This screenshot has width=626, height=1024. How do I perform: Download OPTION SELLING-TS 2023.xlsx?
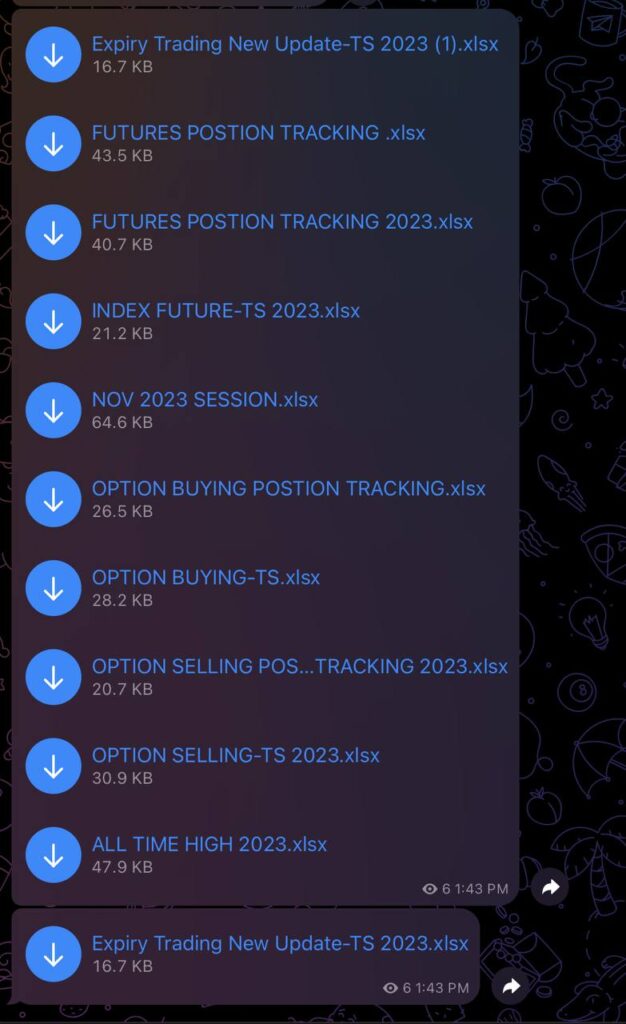tap(53, 766)
